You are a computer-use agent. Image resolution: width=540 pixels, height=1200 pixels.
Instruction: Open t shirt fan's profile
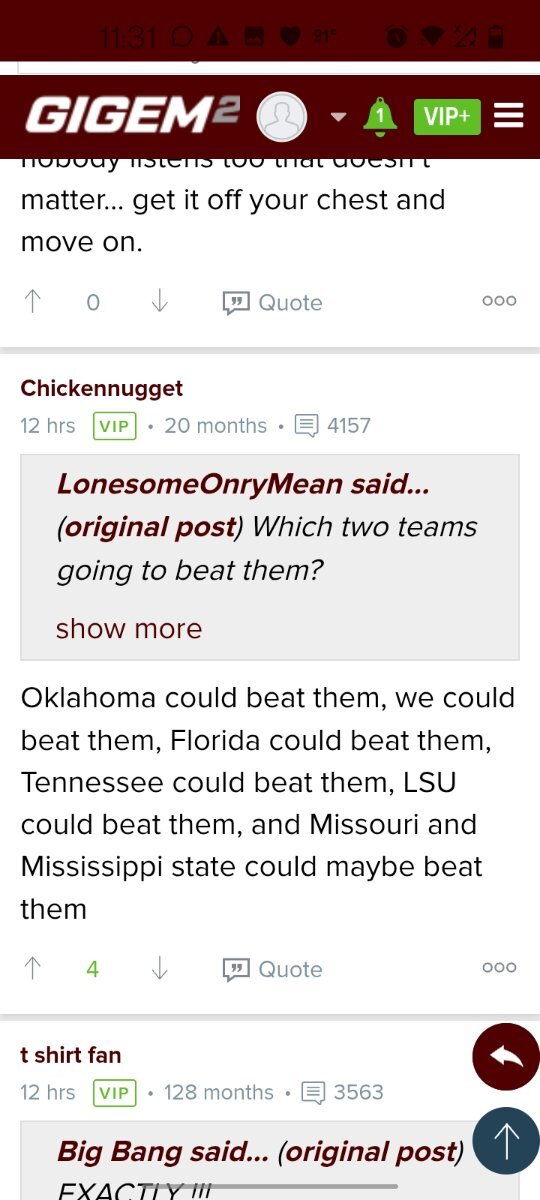coord(71,1055)
